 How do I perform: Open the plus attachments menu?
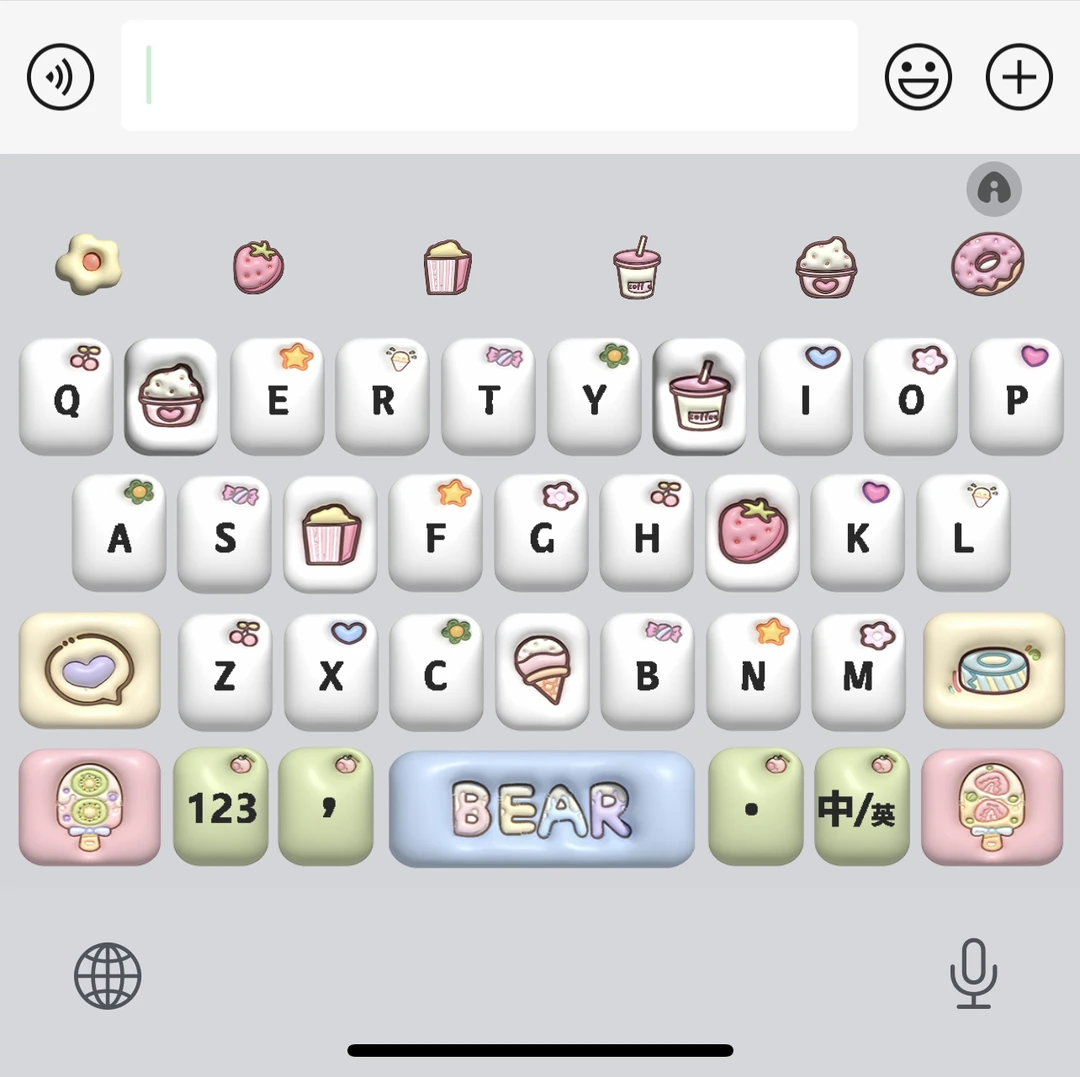pos(1019,77)
